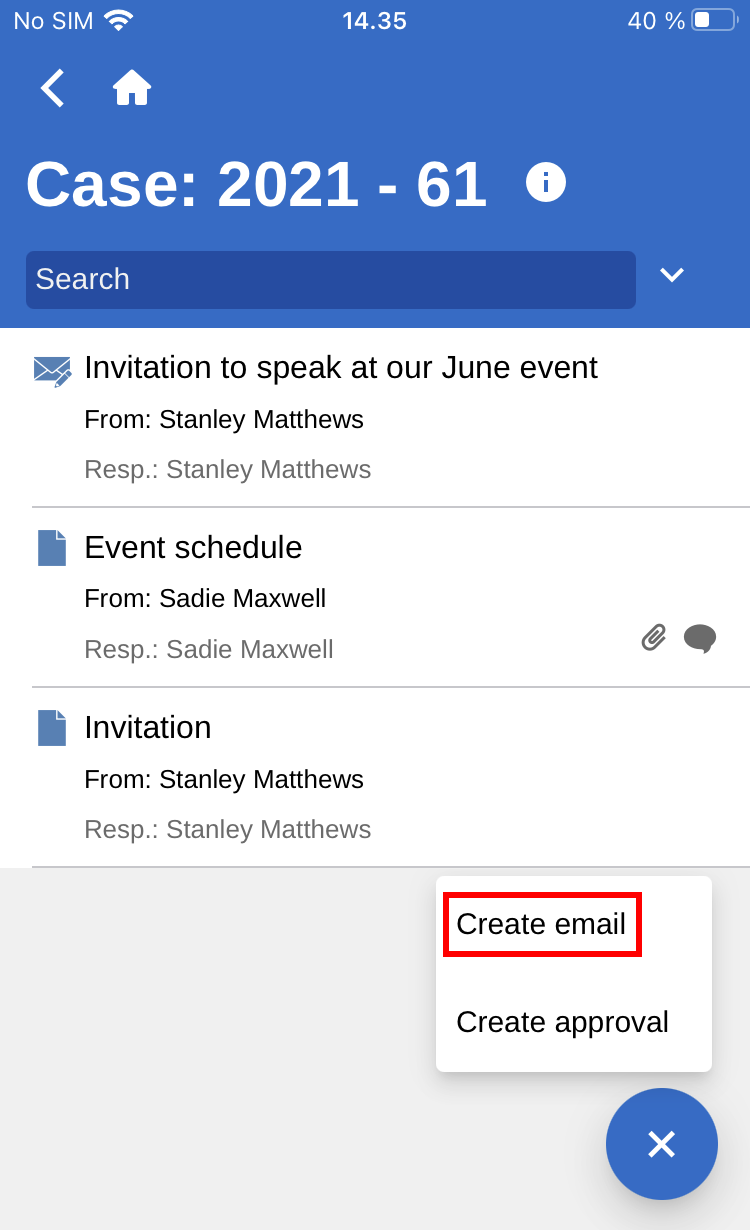Open the Event schedule document
The height and width of the screenshot is (1230, 750).
tap(193, 548)
